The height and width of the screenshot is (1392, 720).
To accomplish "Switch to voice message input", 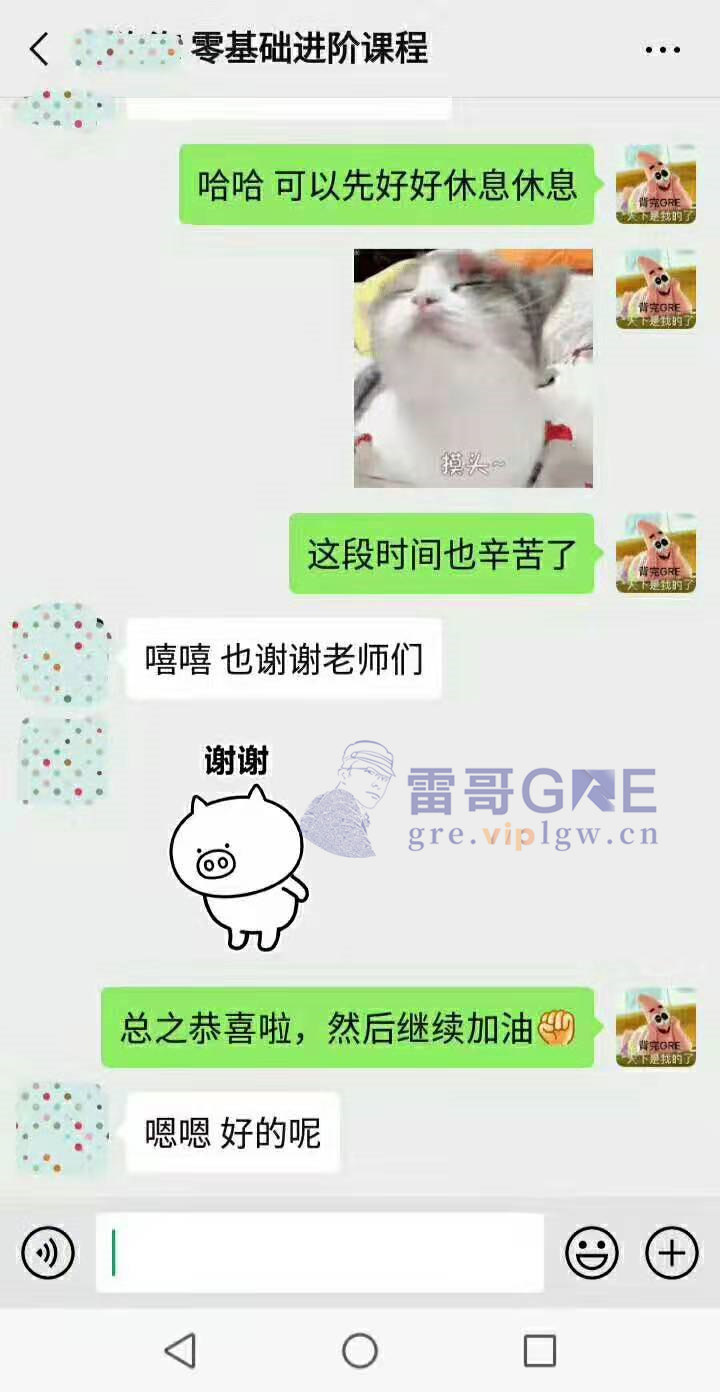I will point(48,1252).
